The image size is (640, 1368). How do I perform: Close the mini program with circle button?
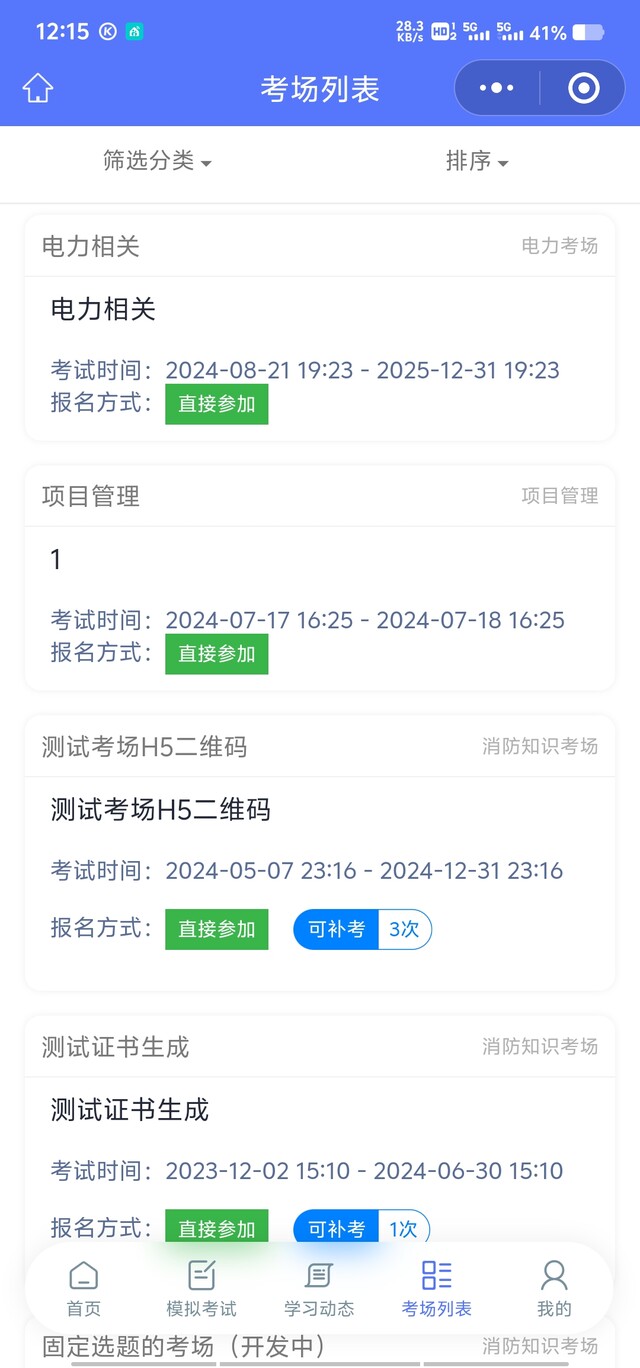click(583, 88)
